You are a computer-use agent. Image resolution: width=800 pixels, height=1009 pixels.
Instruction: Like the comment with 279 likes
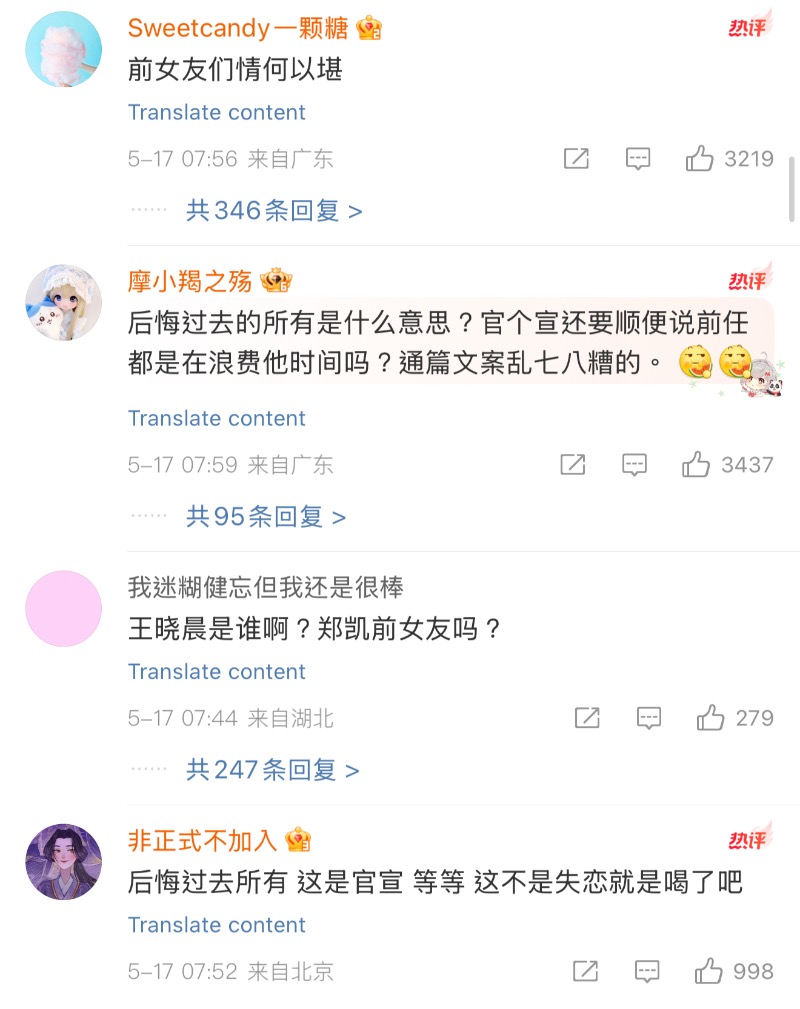(x=711, y=717)
